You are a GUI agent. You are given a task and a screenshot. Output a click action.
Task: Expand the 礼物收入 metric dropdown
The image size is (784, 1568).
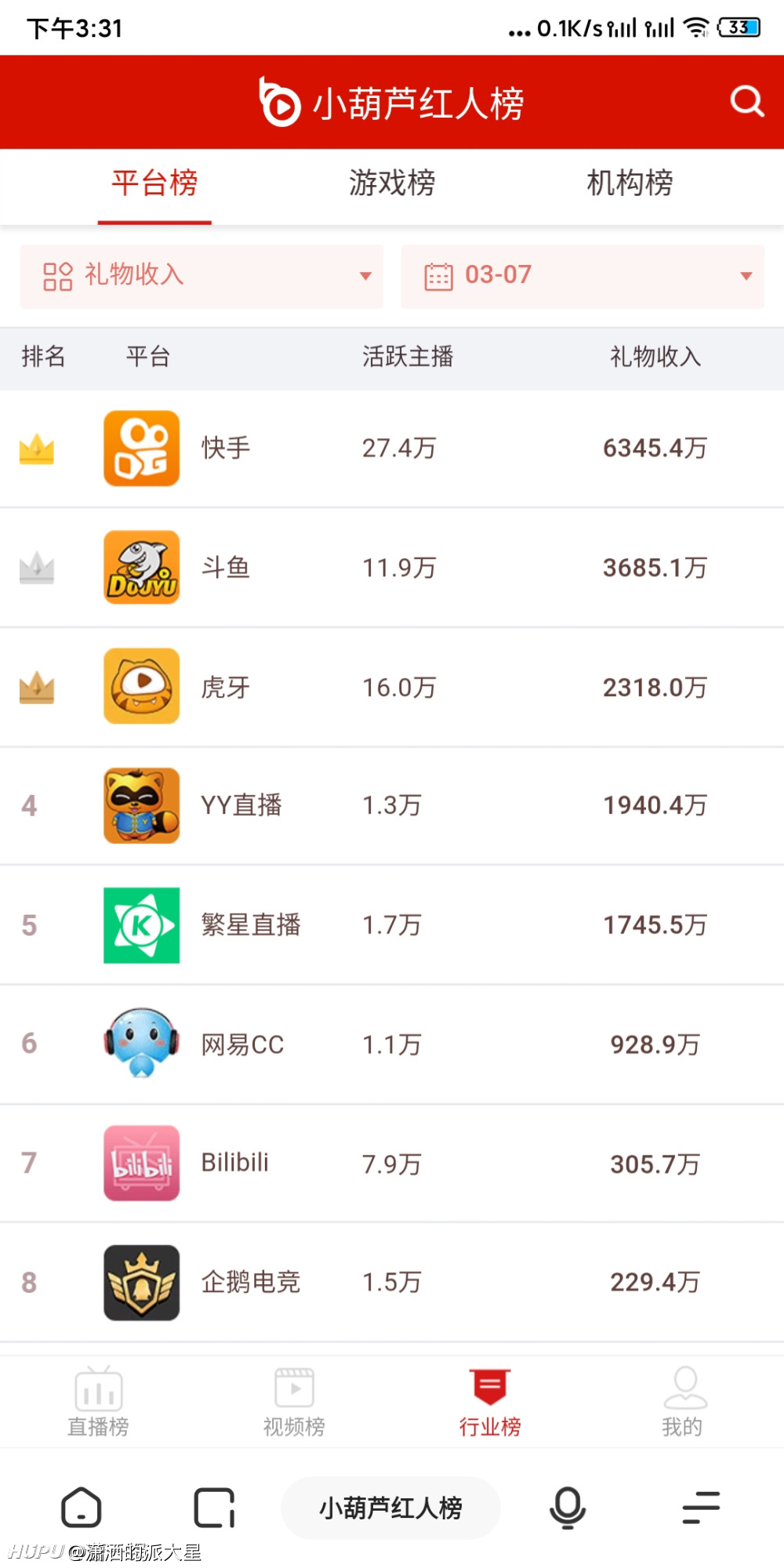tap(201, 276)
